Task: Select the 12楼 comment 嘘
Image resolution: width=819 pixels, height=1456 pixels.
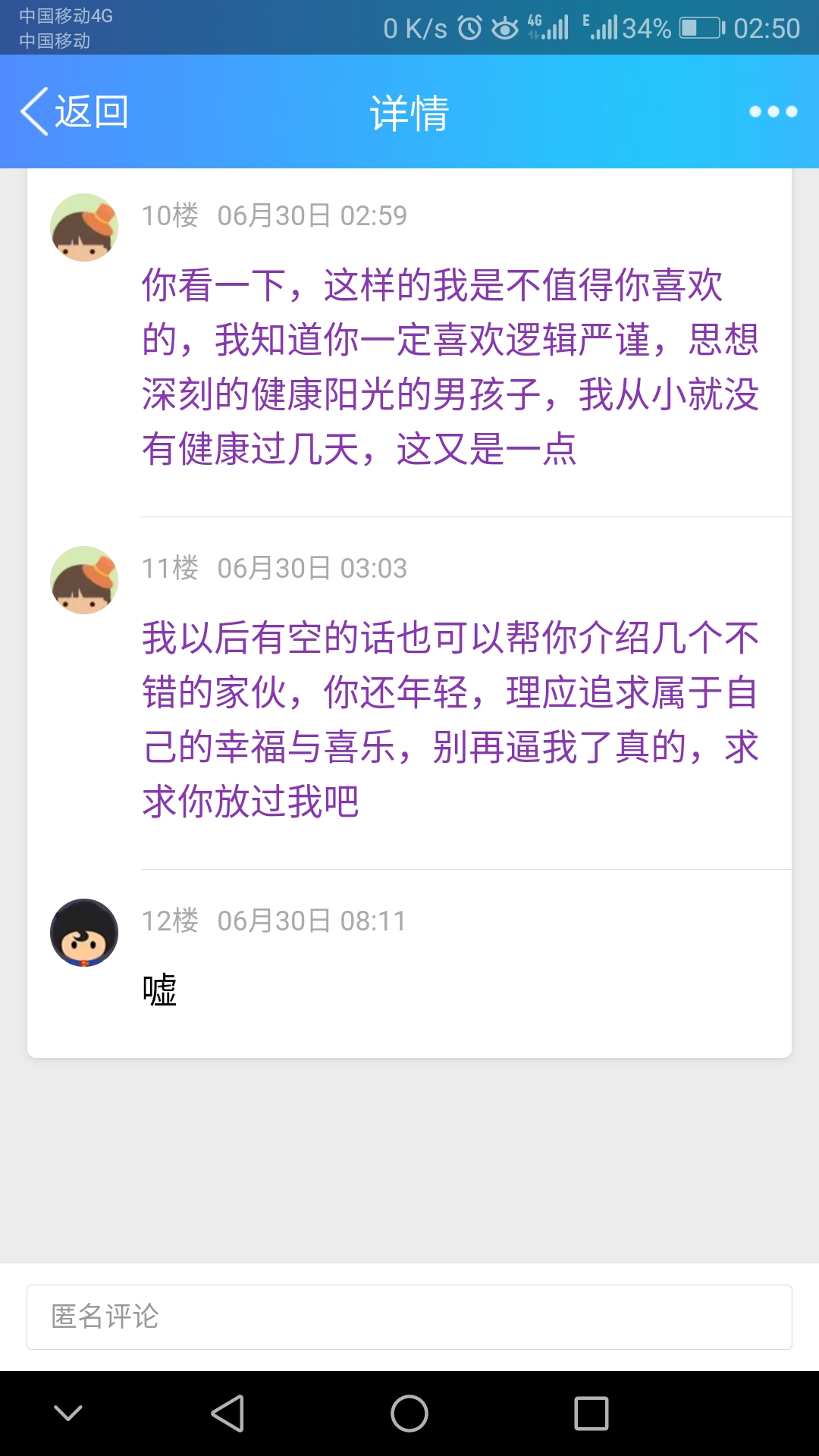Action: point(160,990)
